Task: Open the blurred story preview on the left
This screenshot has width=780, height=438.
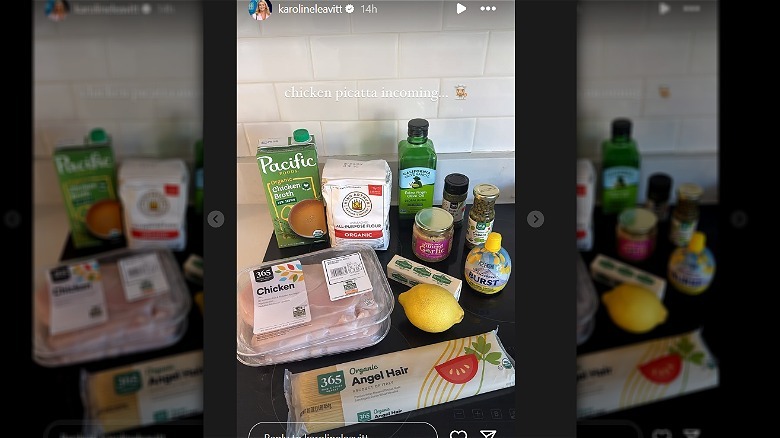Action: pos(118,219)
